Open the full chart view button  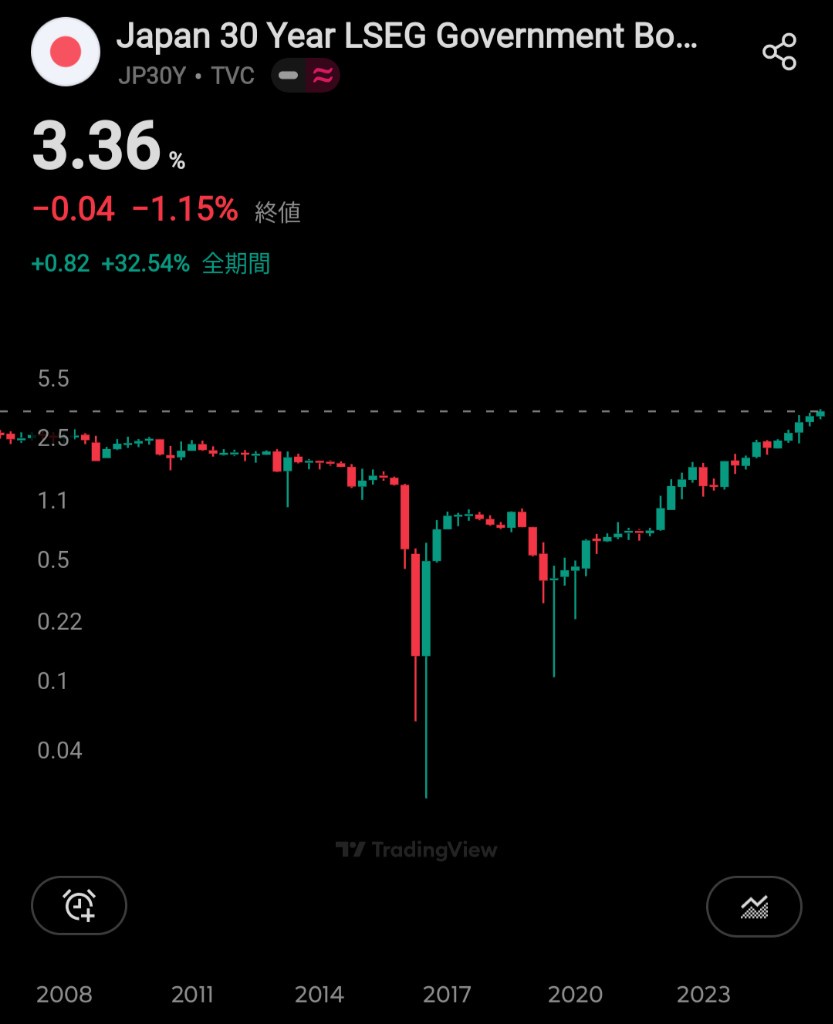point(753,906)
